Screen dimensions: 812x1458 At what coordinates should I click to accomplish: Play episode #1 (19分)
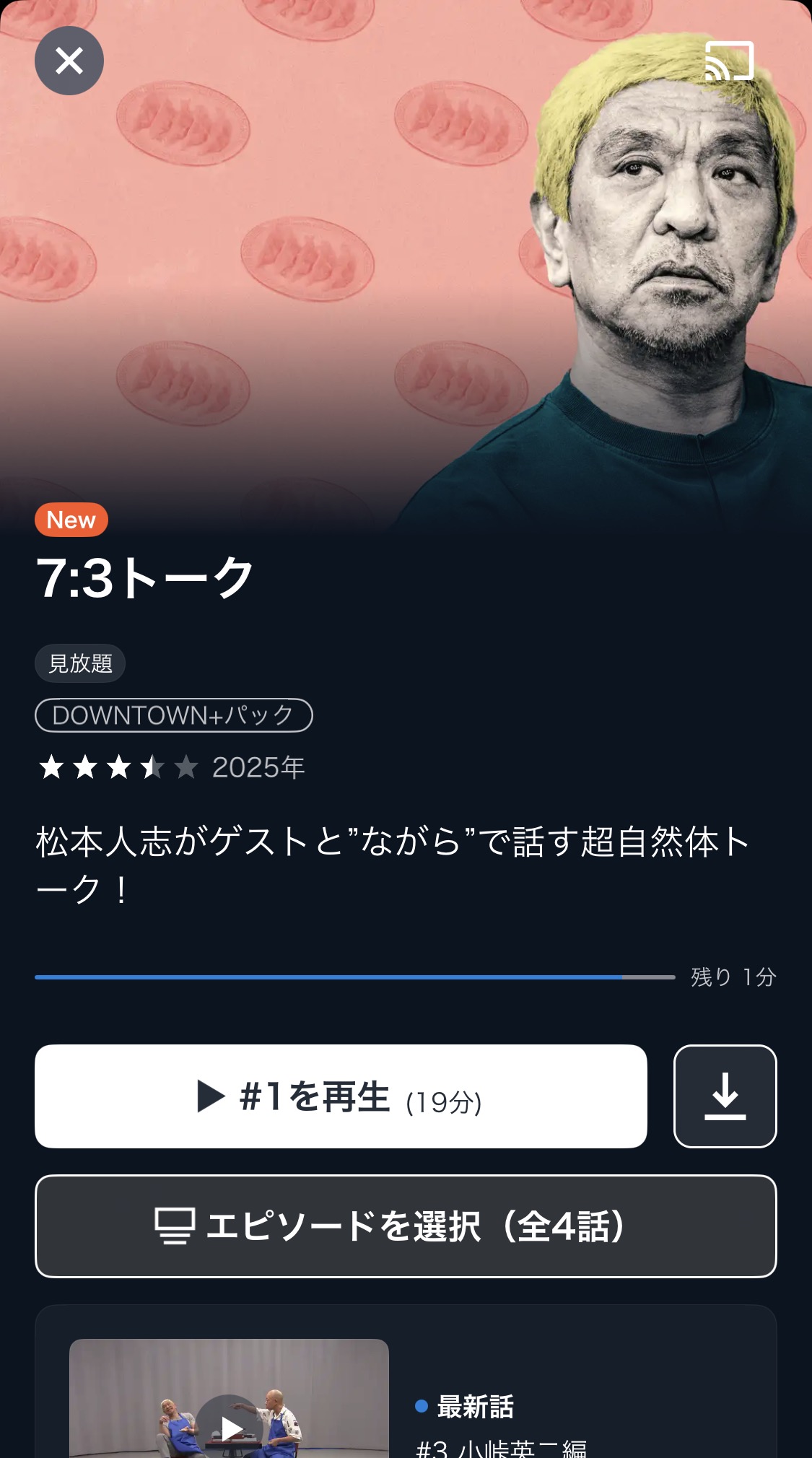click(341, 1096)
